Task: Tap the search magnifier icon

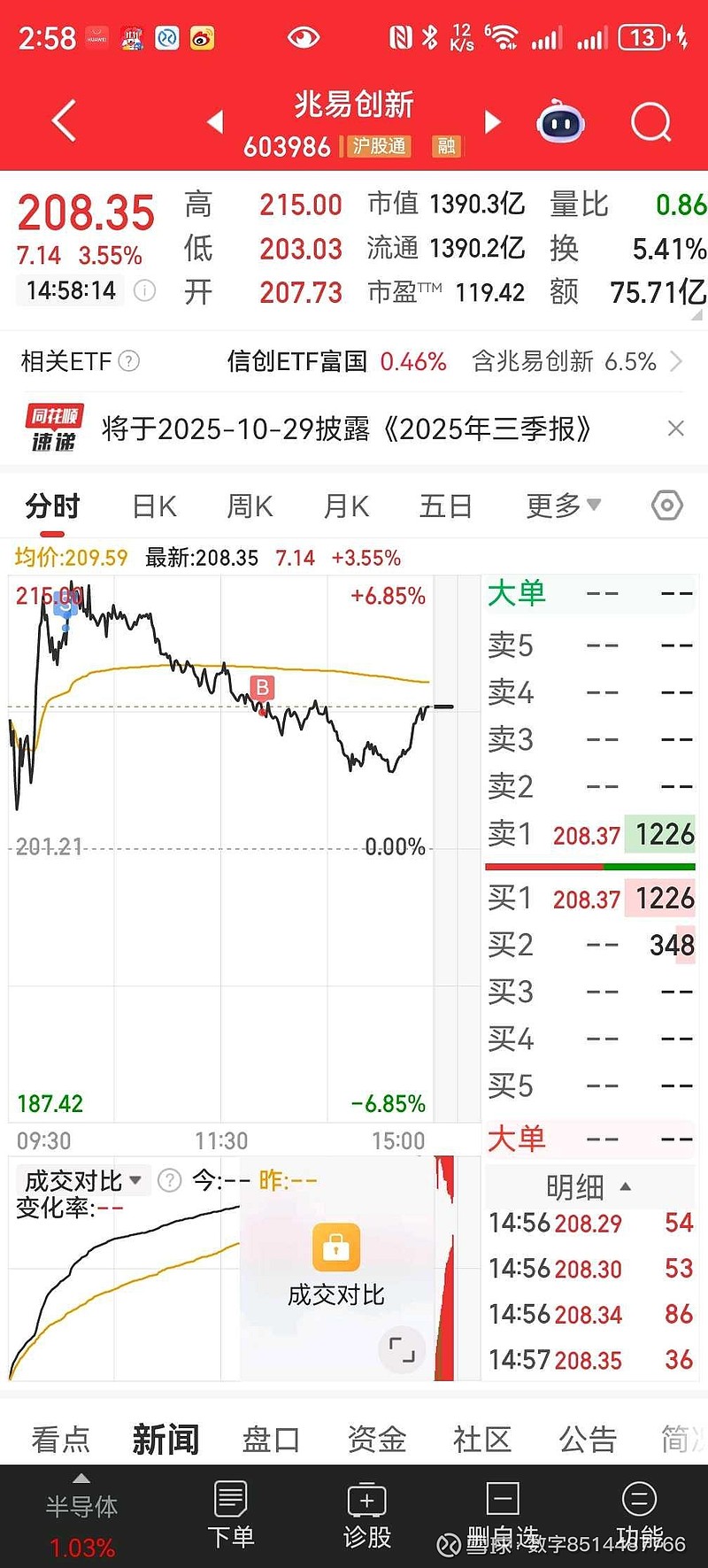Action: [x=650, y=122]
